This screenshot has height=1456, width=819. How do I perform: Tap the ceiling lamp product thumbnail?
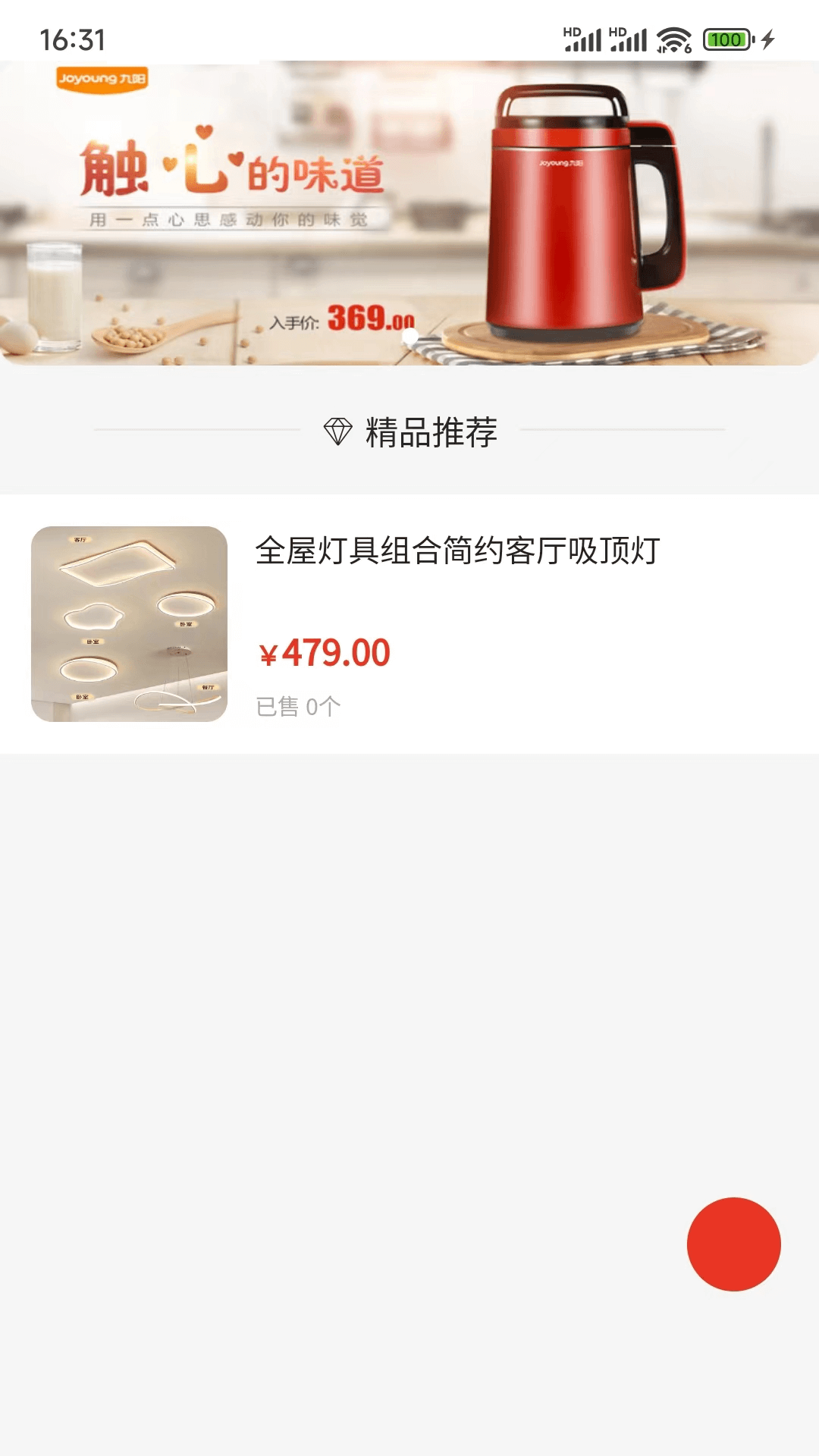pos(127,623)
